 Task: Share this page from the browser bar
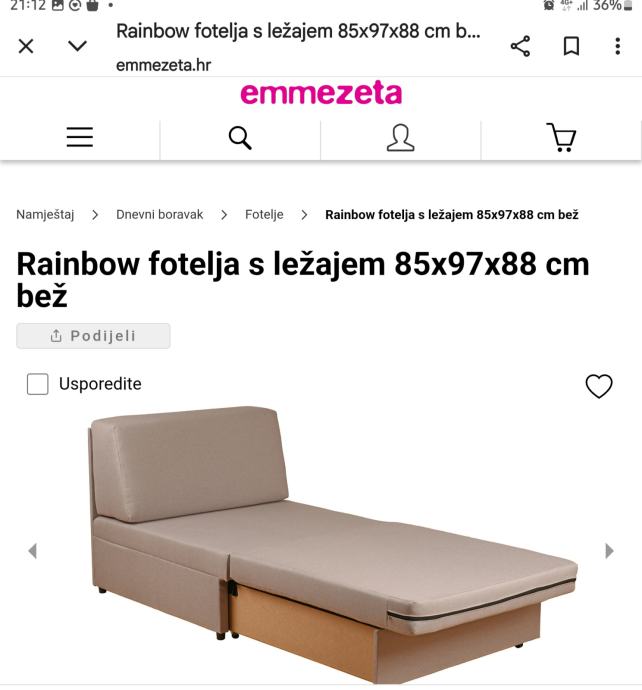[520, 46]
